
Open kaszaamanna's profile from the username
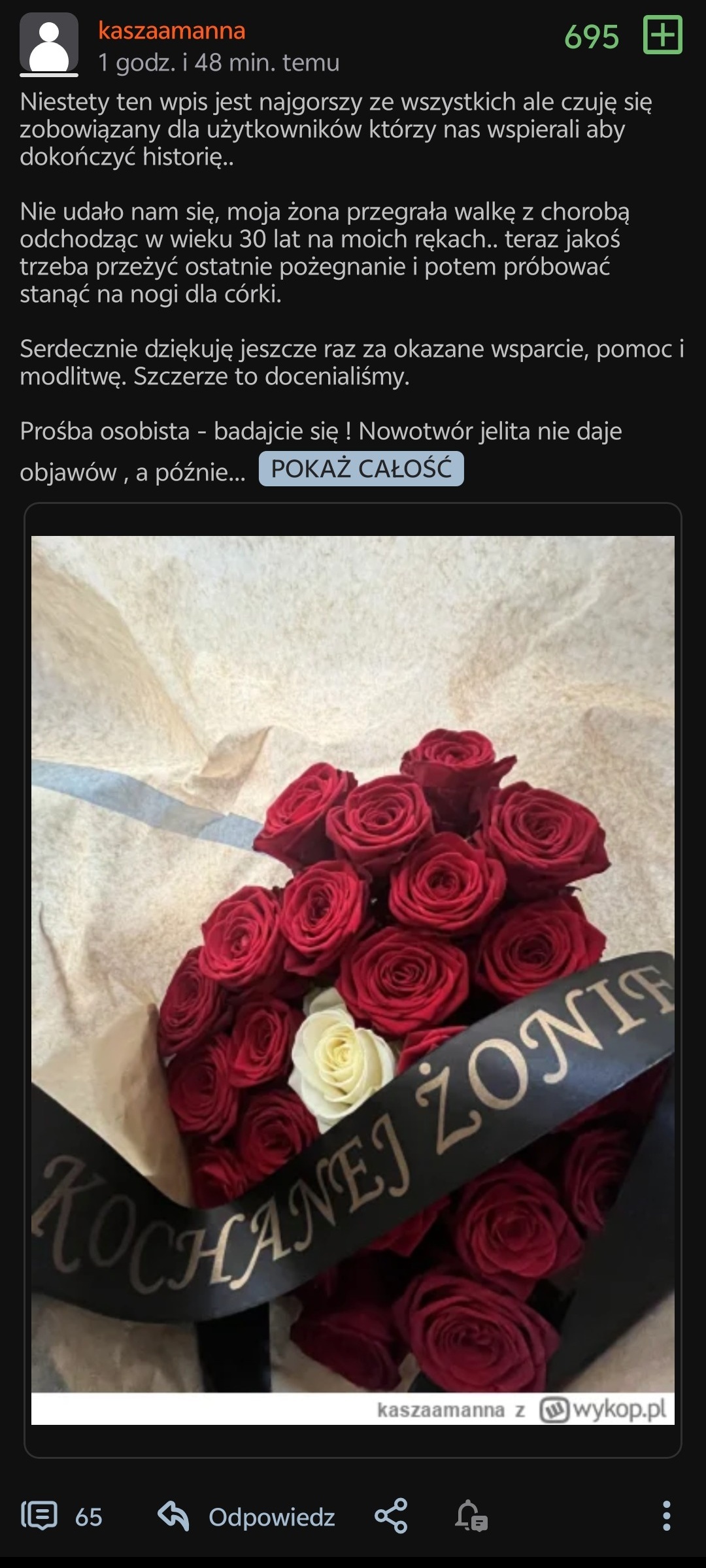[171, 31]
